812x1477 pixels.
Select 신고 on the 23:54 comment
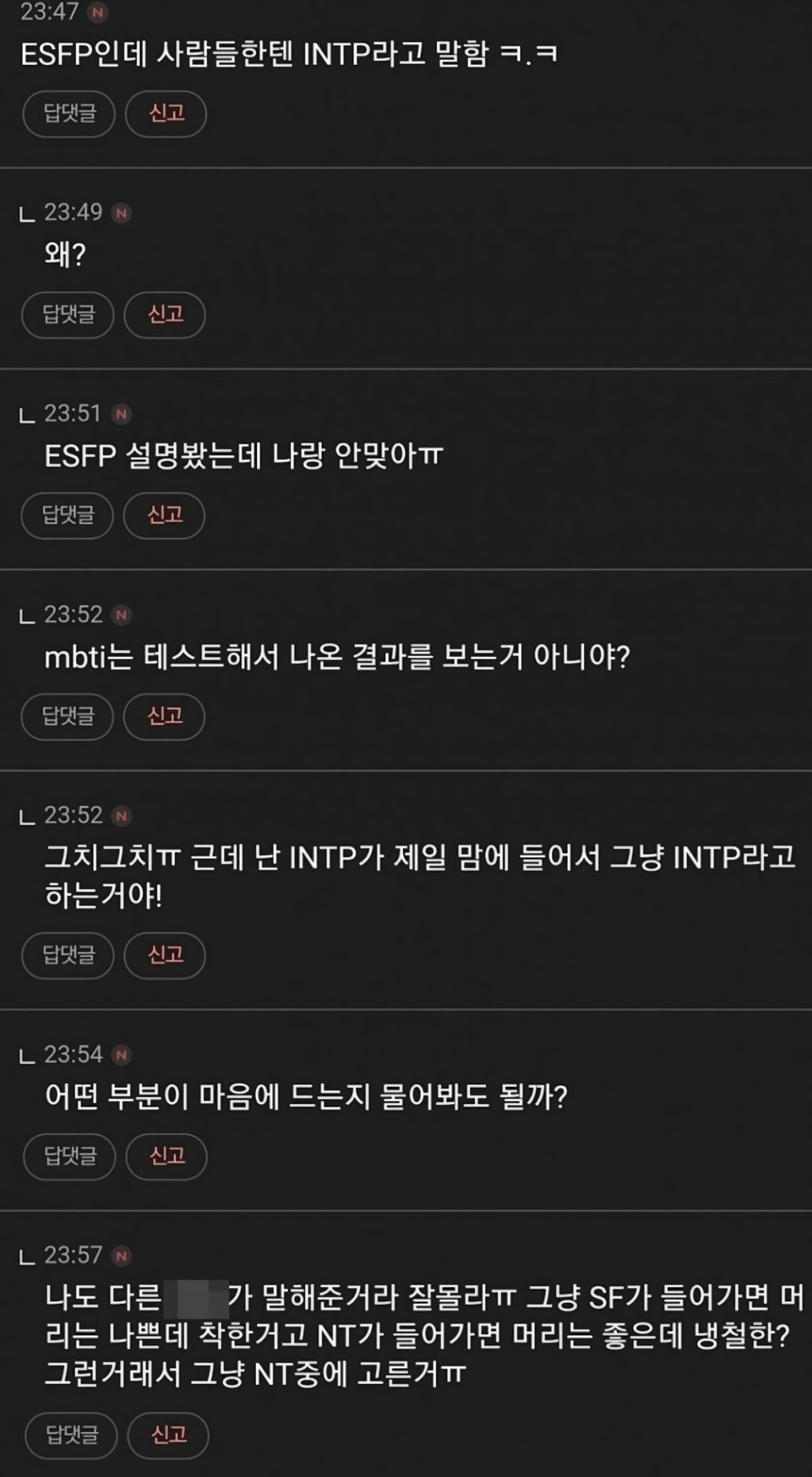click(167, 1157)
